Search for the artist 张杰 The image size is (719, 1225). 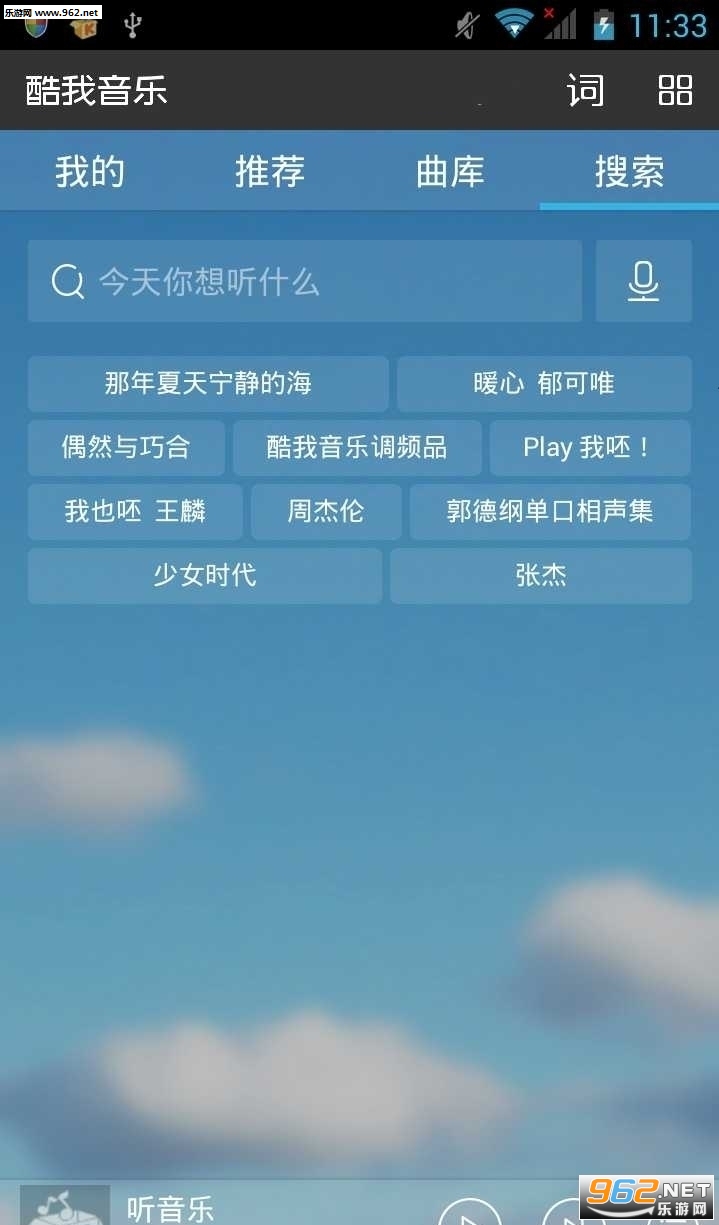541,576
